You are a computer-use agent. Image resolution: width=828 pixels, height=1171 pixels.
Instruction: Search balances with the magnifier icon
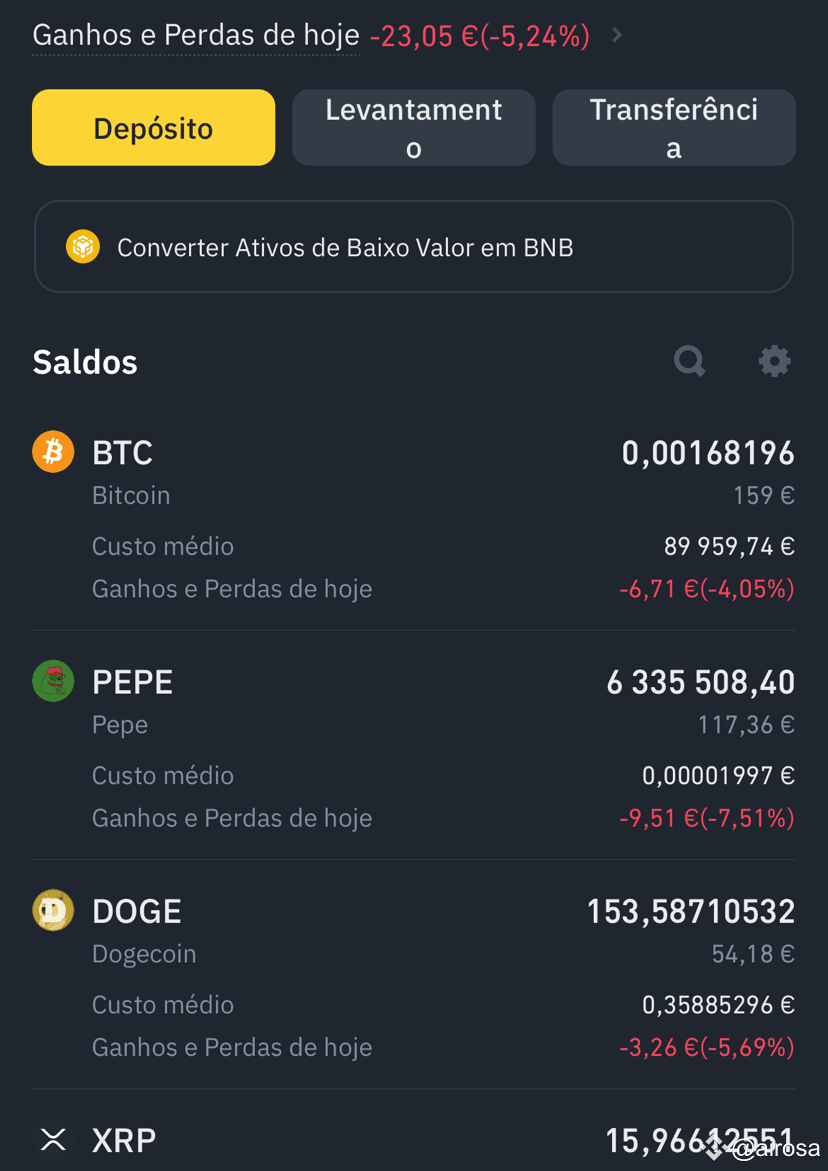point(689,362)
